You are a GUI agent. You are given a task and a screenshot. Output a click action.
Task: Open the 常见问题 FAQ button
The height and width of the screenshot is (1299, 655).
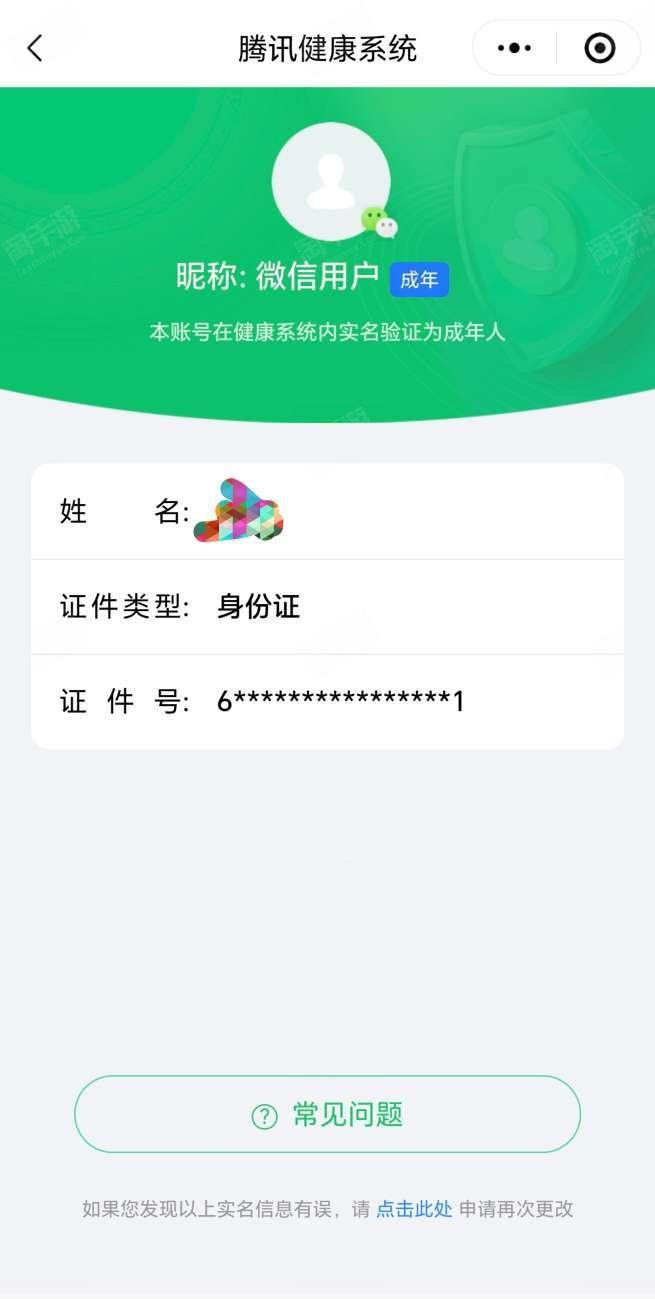coord(327,1115)
